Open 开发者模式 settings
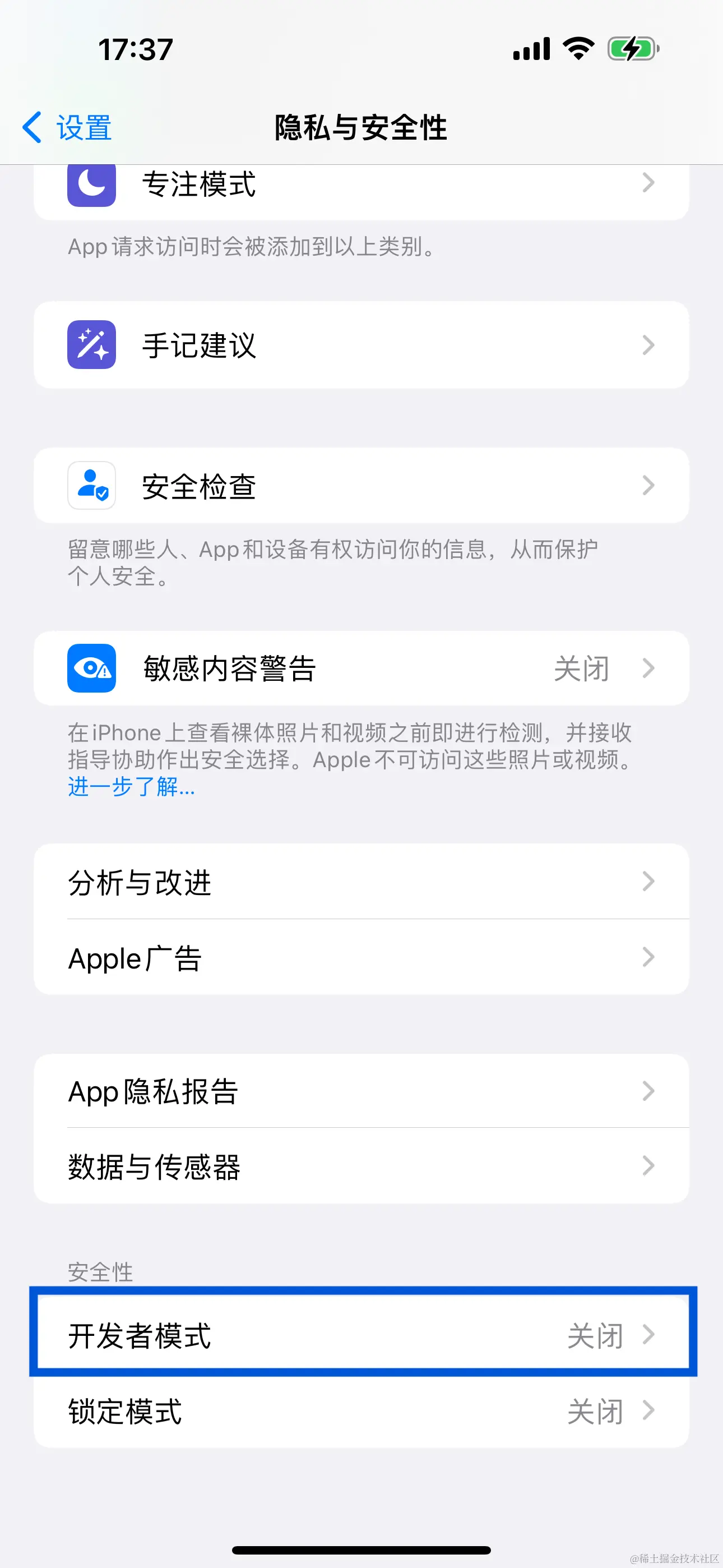This screenshot has height=1568, width=723. [x=360, y=1335]
